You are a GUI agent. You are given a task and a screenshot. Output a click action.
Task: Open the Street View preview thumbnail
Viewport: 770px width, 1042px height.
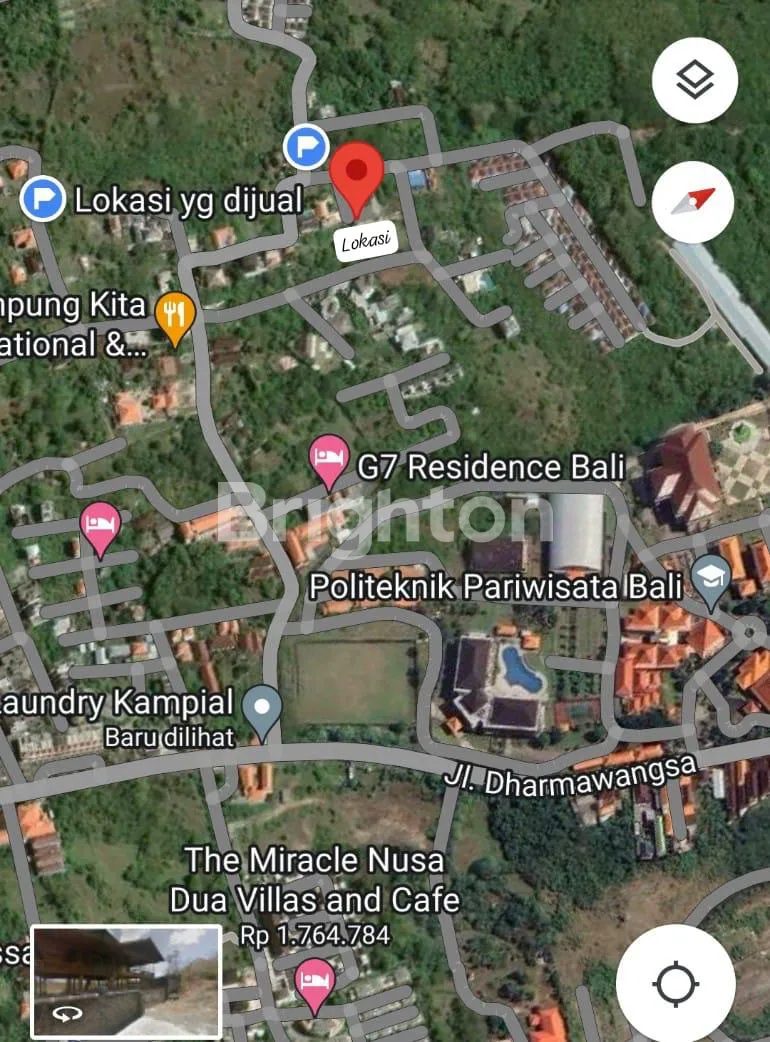[126, 980]
